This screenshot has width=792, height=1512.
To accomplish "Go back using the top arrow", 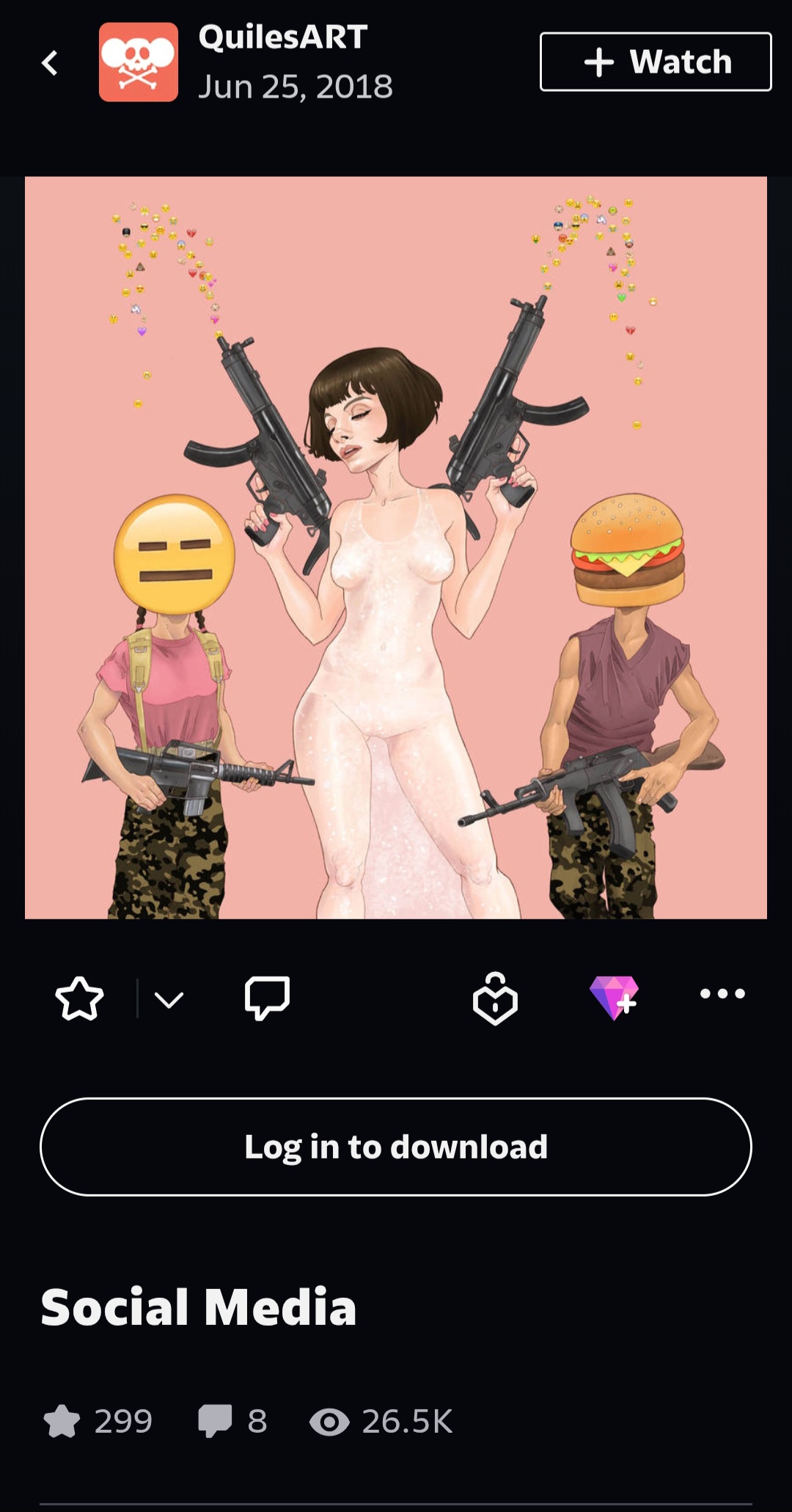I will (x=50, y=63).
